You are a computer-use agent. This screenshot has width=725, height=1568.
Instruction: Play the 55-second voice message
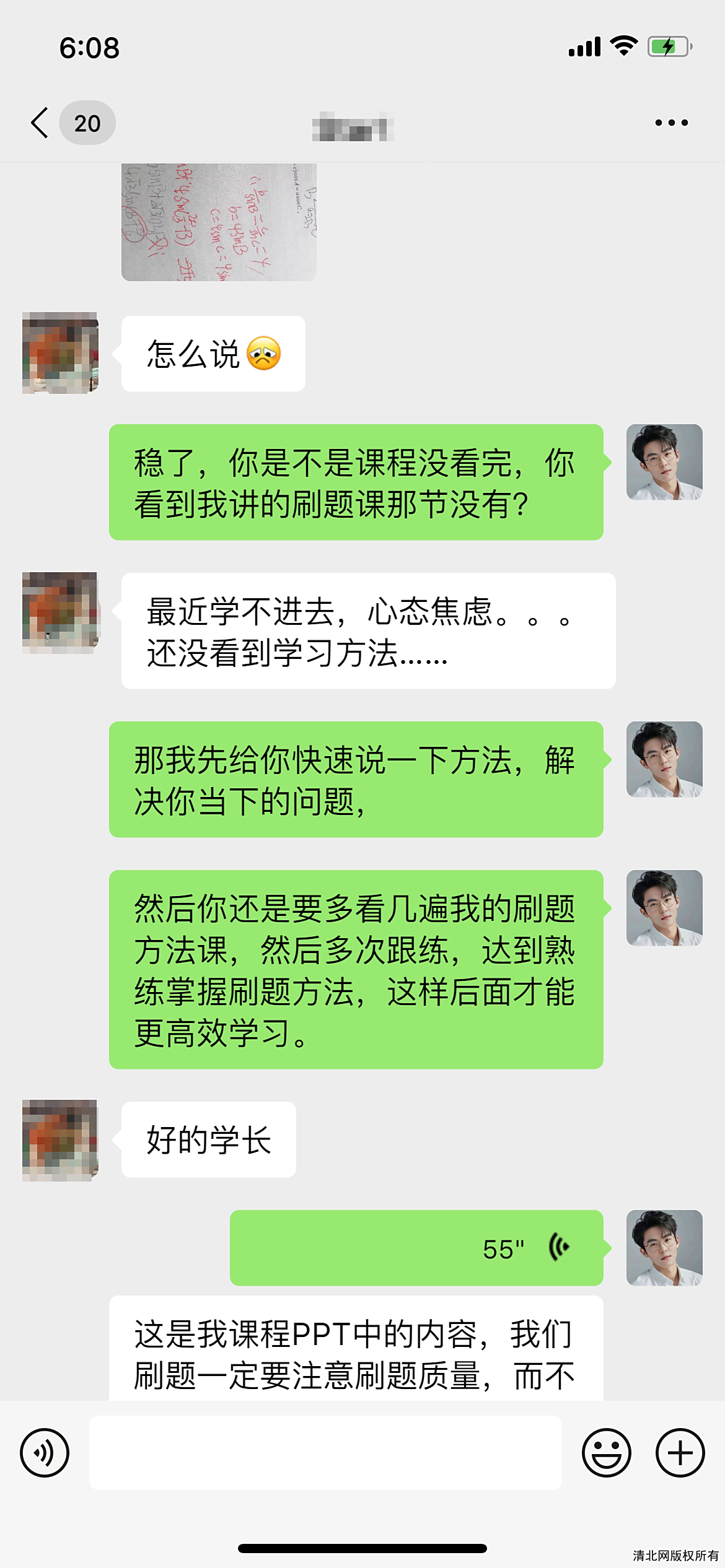point(416,1248)
